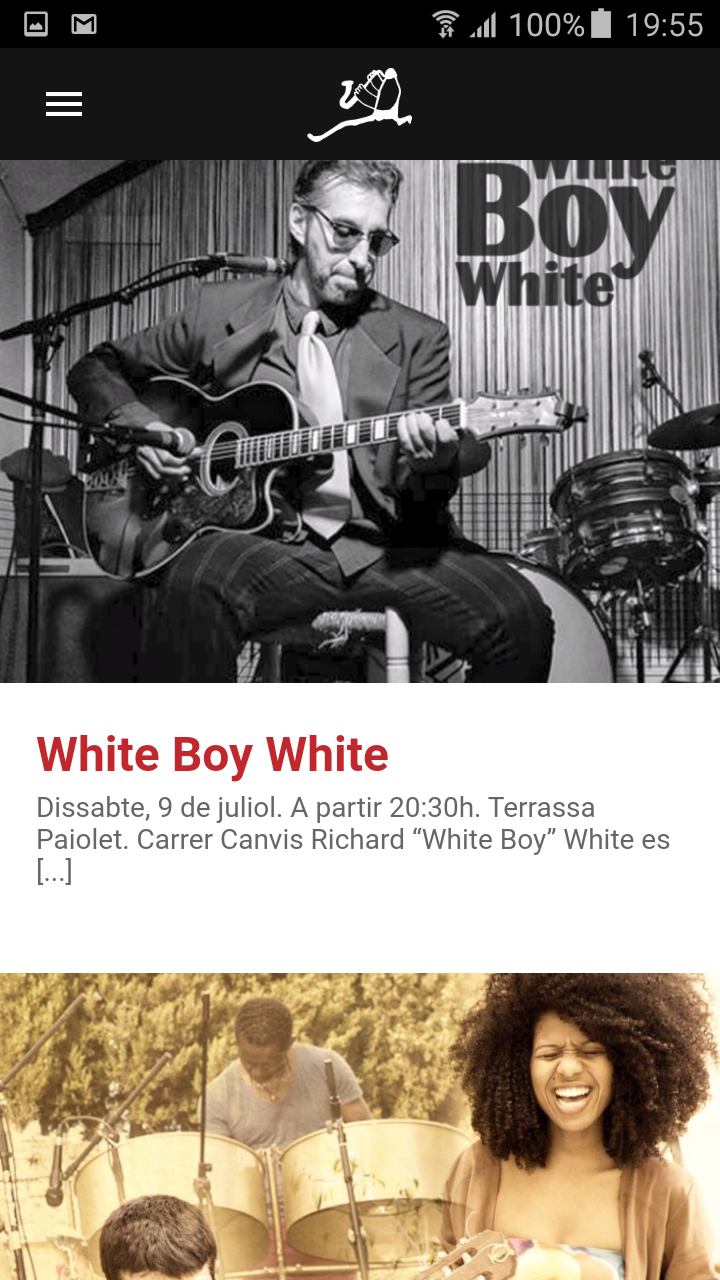Open the hamburger drawer menu
This screenshot has width=720, height=1280.
click(x=64, y=104)
